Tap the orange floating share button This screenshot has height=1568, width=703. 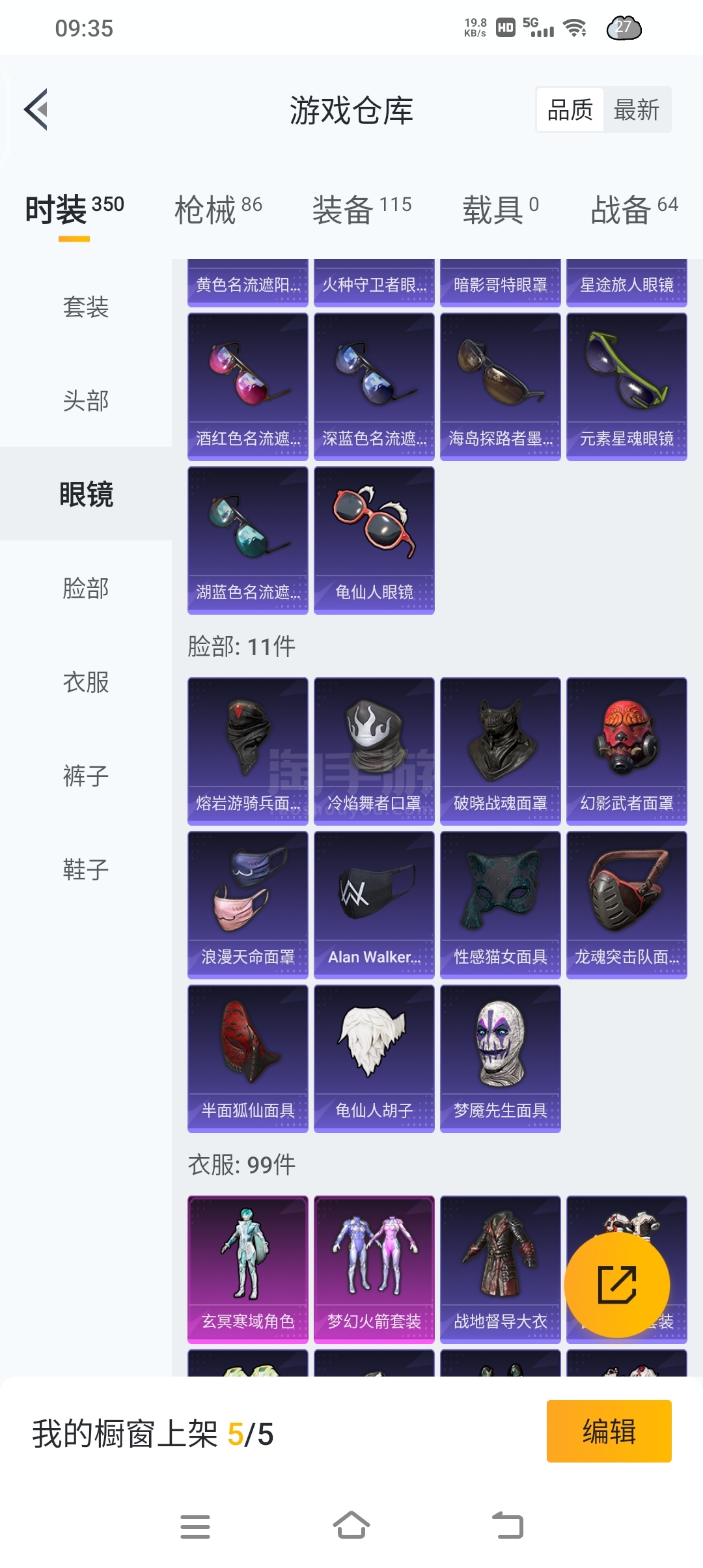tap(617, 1284)
